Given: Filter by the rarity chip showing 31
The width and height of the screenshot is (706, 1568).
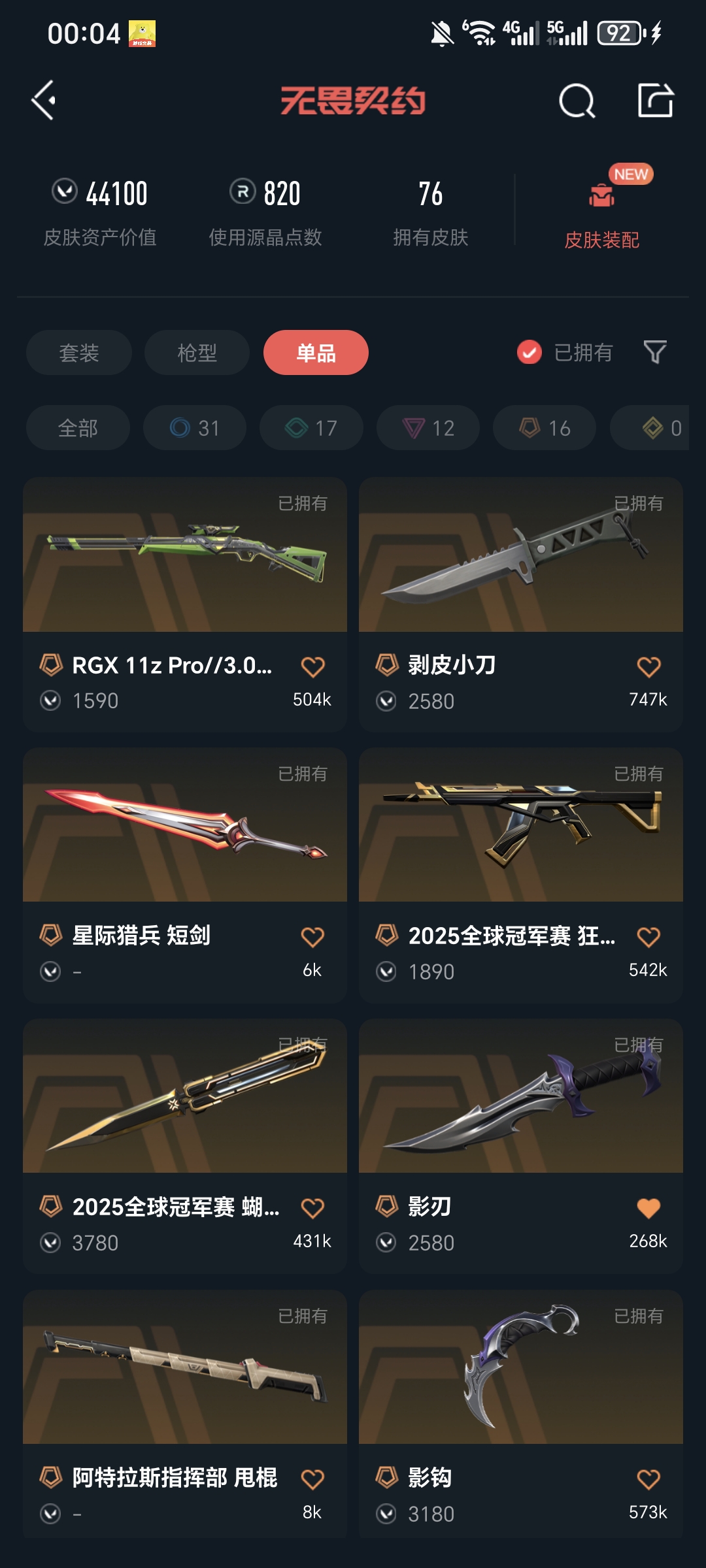Looking at the screenshot, I should pos(195,428).
